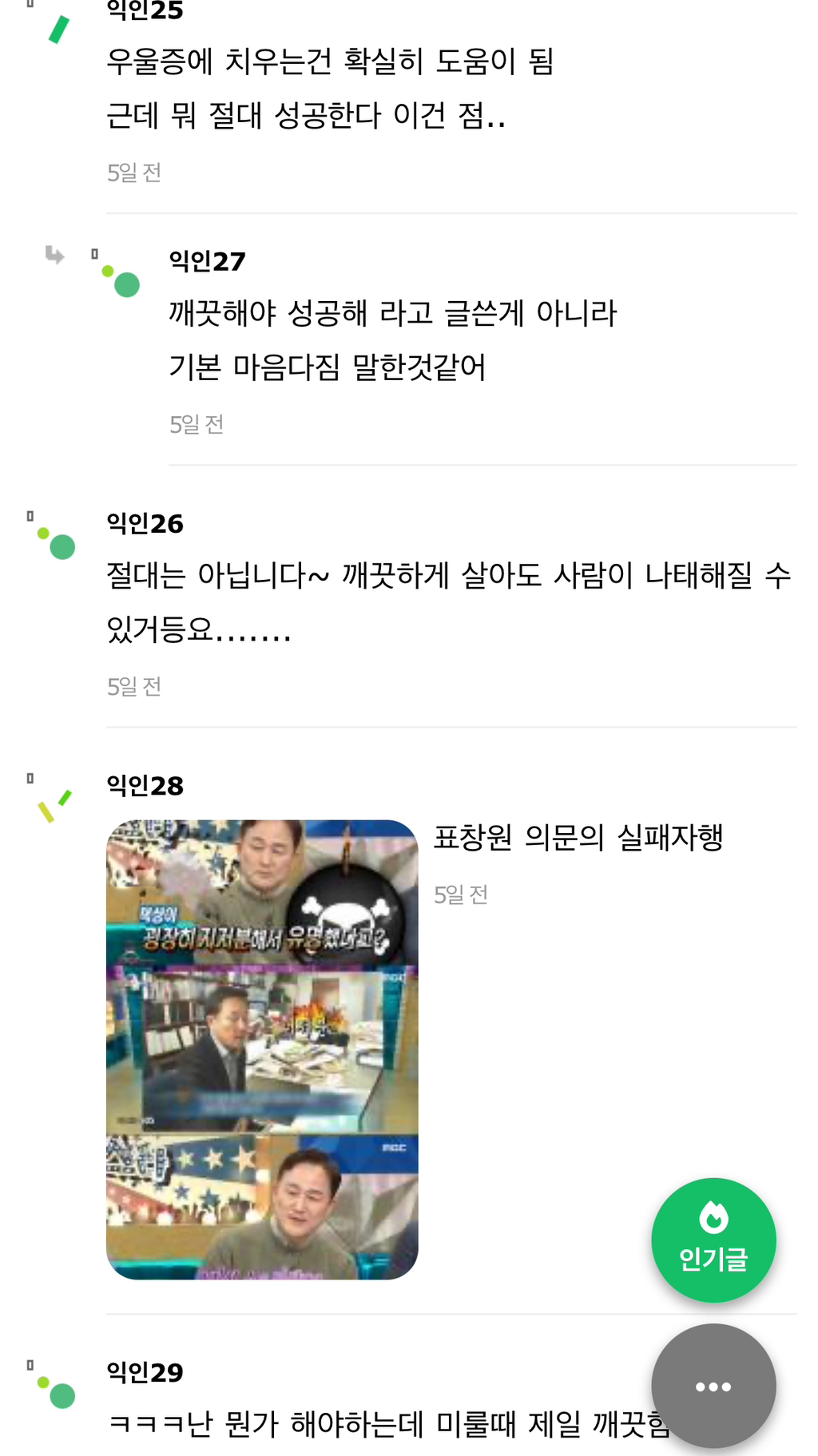Tap 익인29's profile avatar
Image resolution: width=818 pixels, height=1456 pixels.
pyautogui.click(x=57, y=1392)
